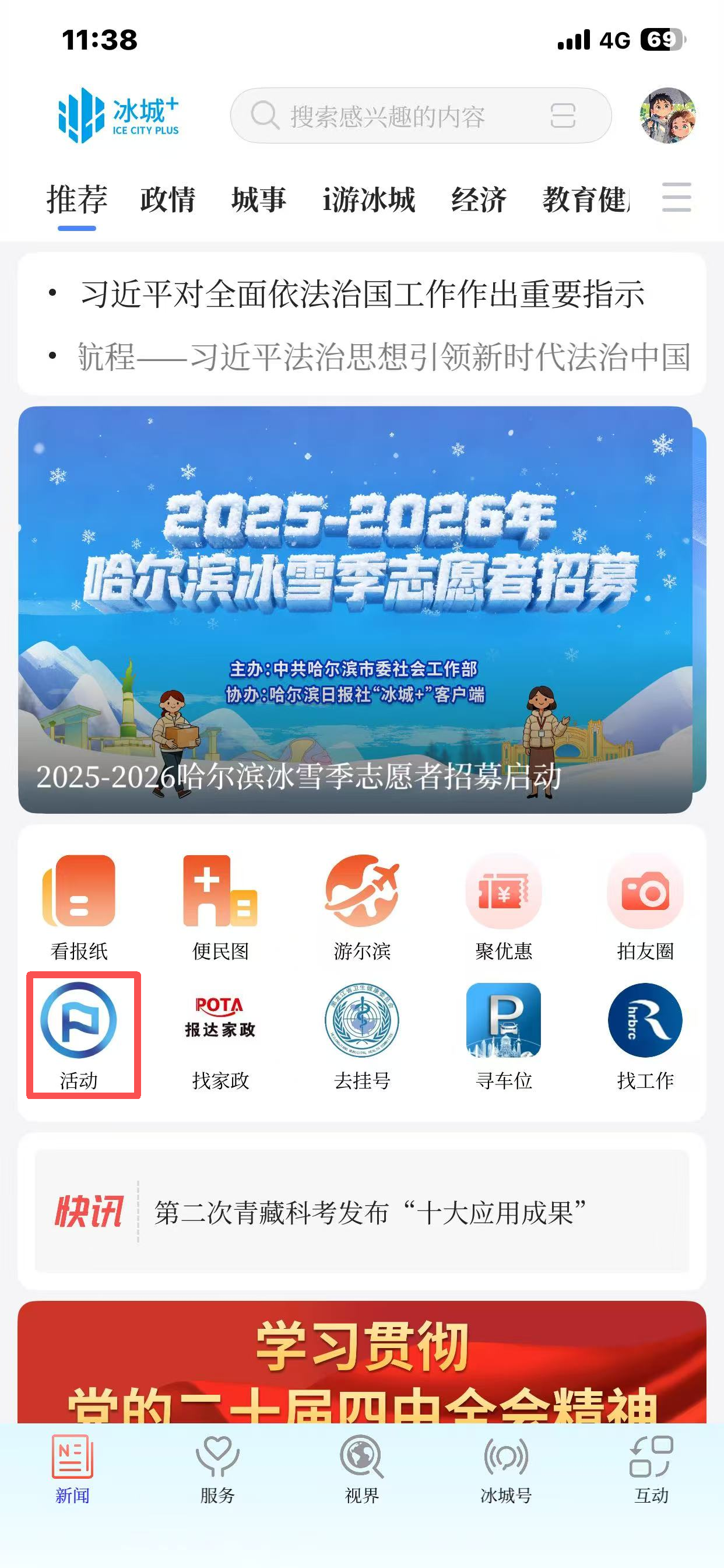Tap the scan icon in search bar
The image size is (724, 1568).
click(x=563, y=116)
